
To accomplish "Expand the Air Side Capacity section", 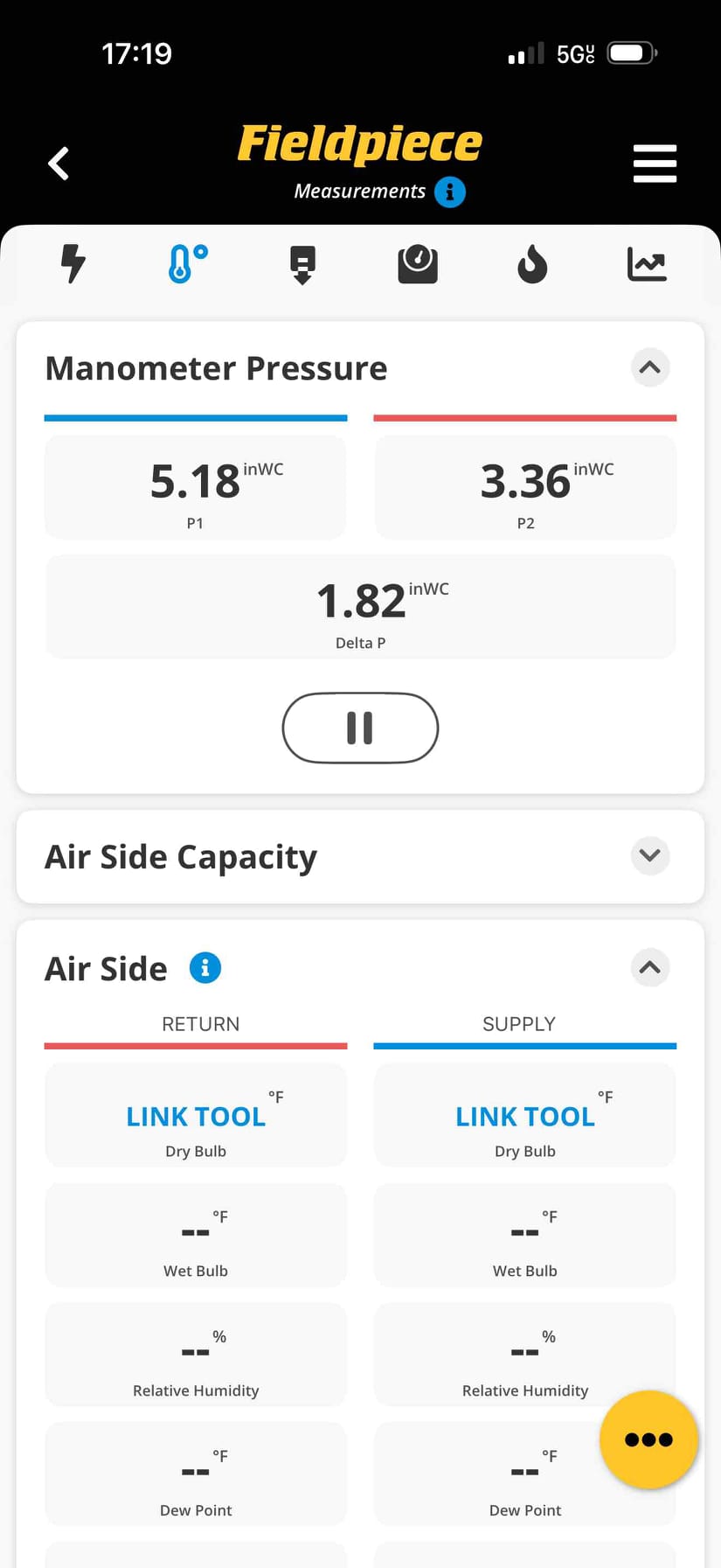I will click(x=650, y=856).
